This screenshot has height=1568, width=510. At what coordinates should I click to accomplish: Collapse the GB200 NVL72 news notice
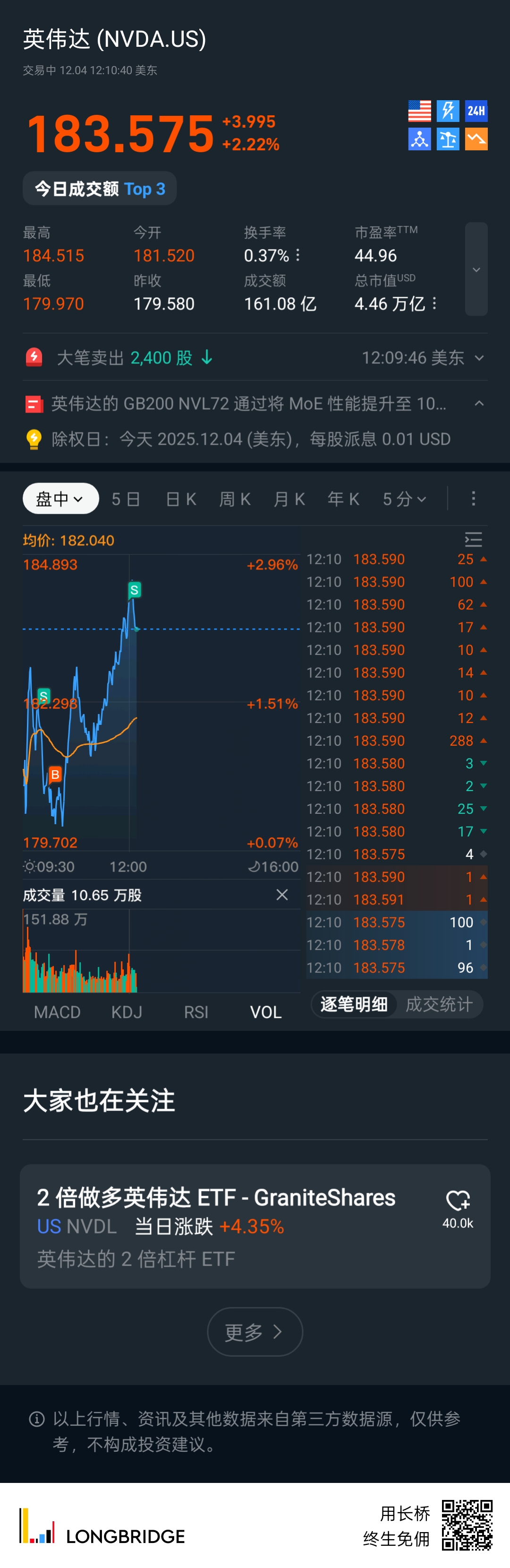[479, 404]
